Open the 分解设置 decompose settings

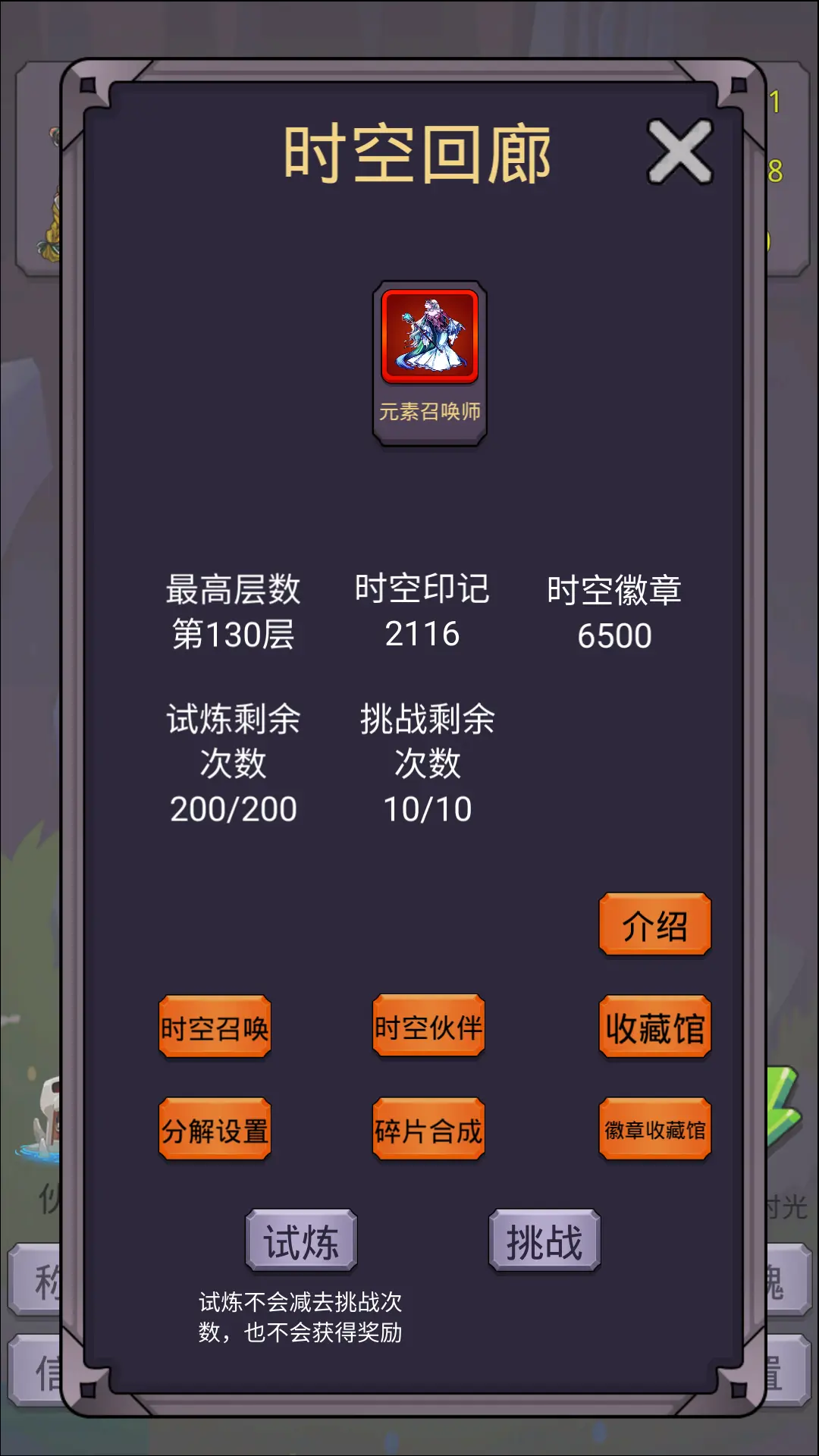click(214, 1130)
